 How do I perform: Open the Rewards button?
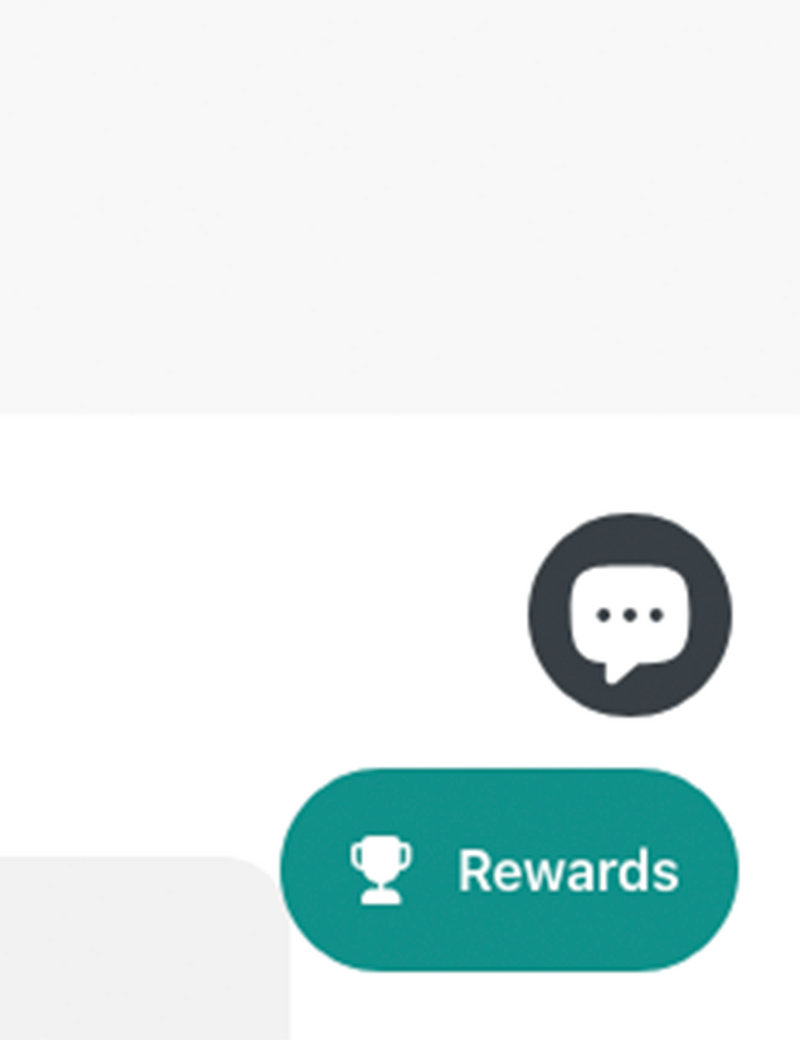click(509, 869)
